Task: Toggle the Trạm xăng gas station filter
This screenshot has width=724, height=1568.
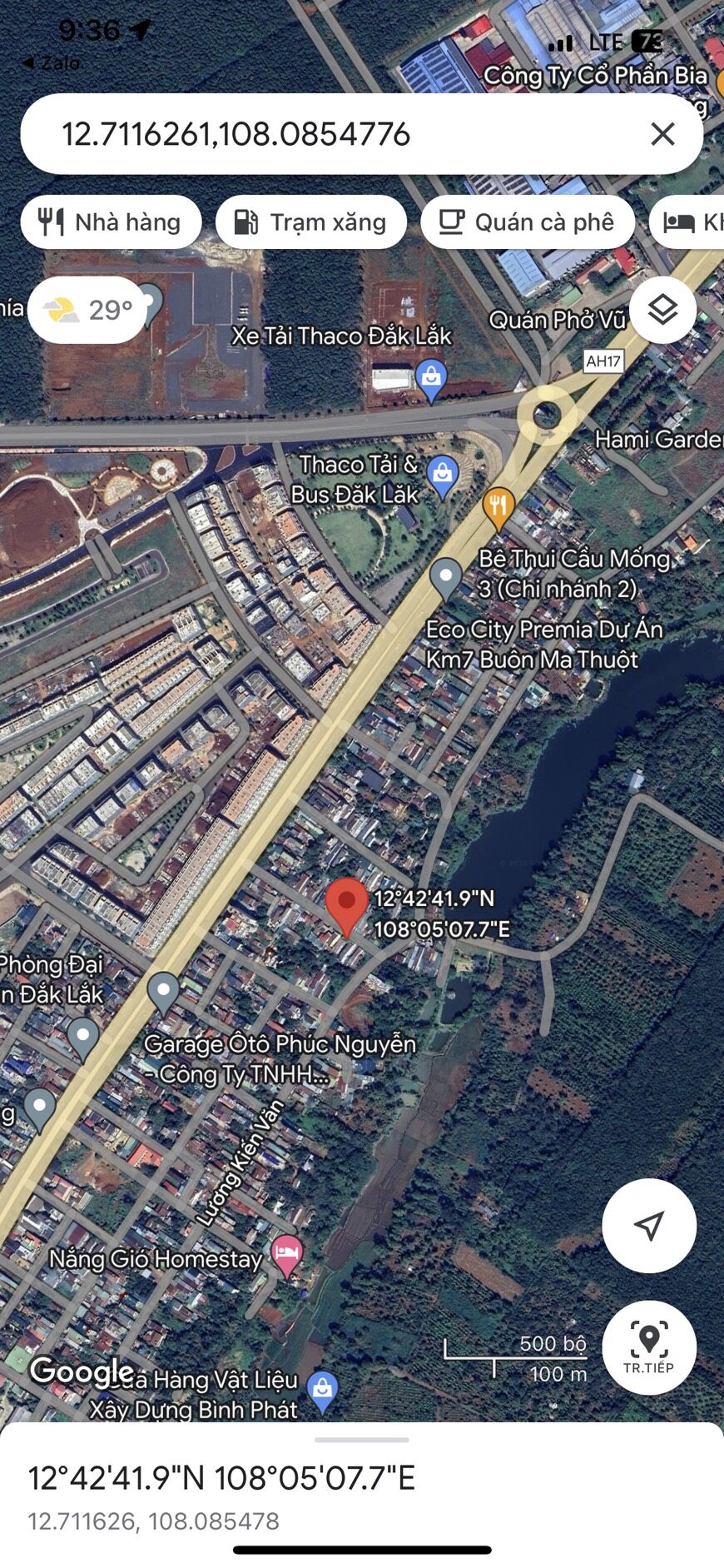Action: tap(310, 222)
